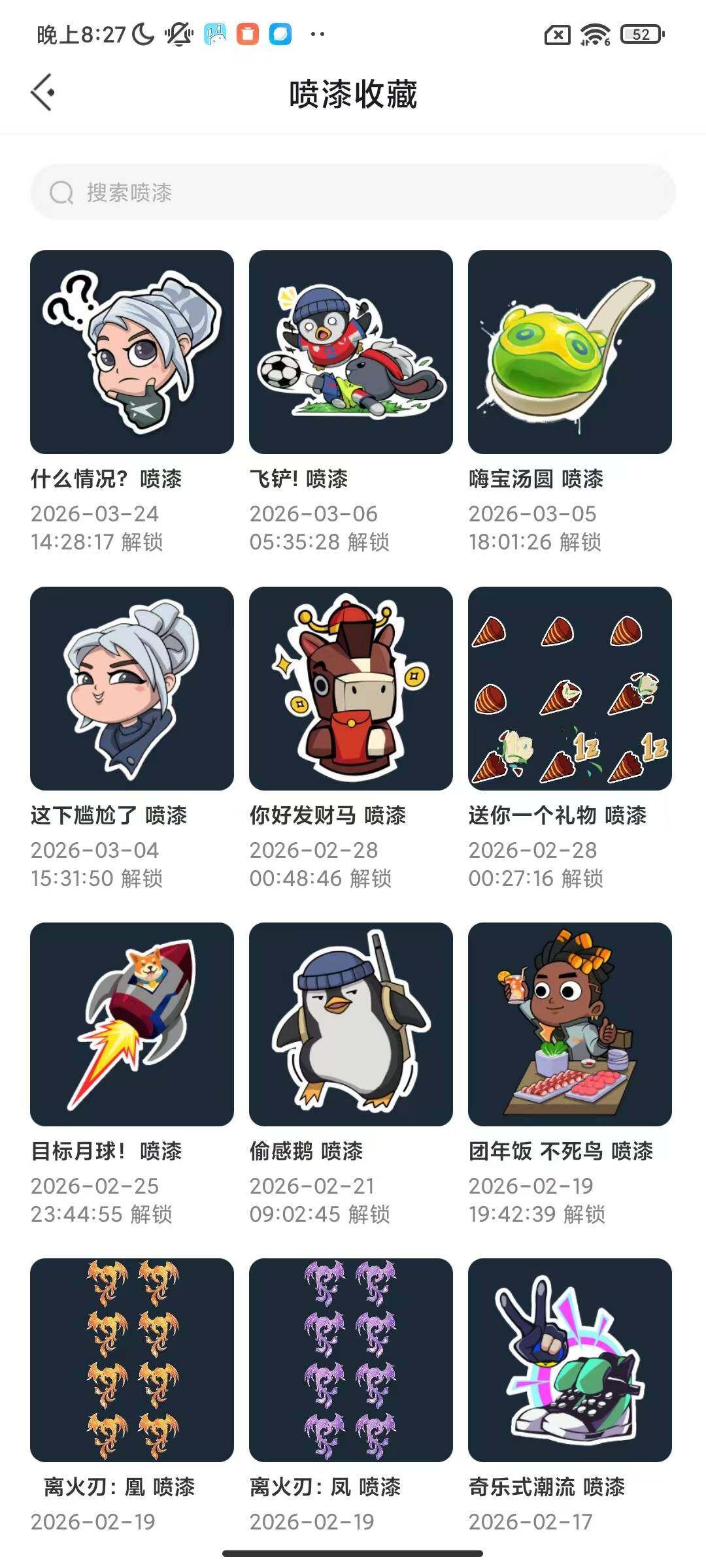The width and height of the screenshot is (706, 1568).
Task: Open the 目标月球! rocket spray
Action: point(133,1024)
